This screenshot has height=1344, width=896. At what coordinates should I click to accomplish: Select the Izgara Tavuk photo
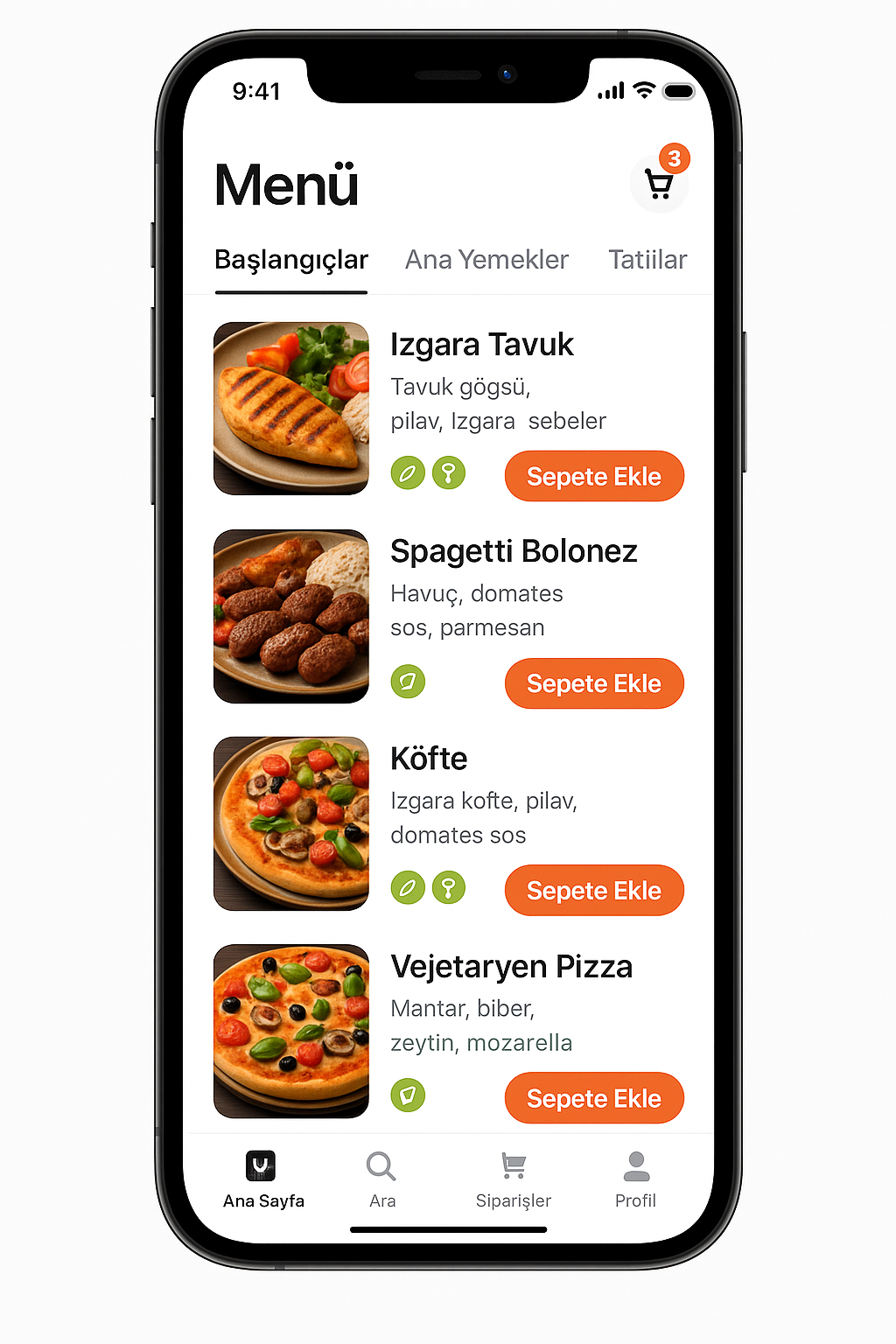[x=290, y=409]
